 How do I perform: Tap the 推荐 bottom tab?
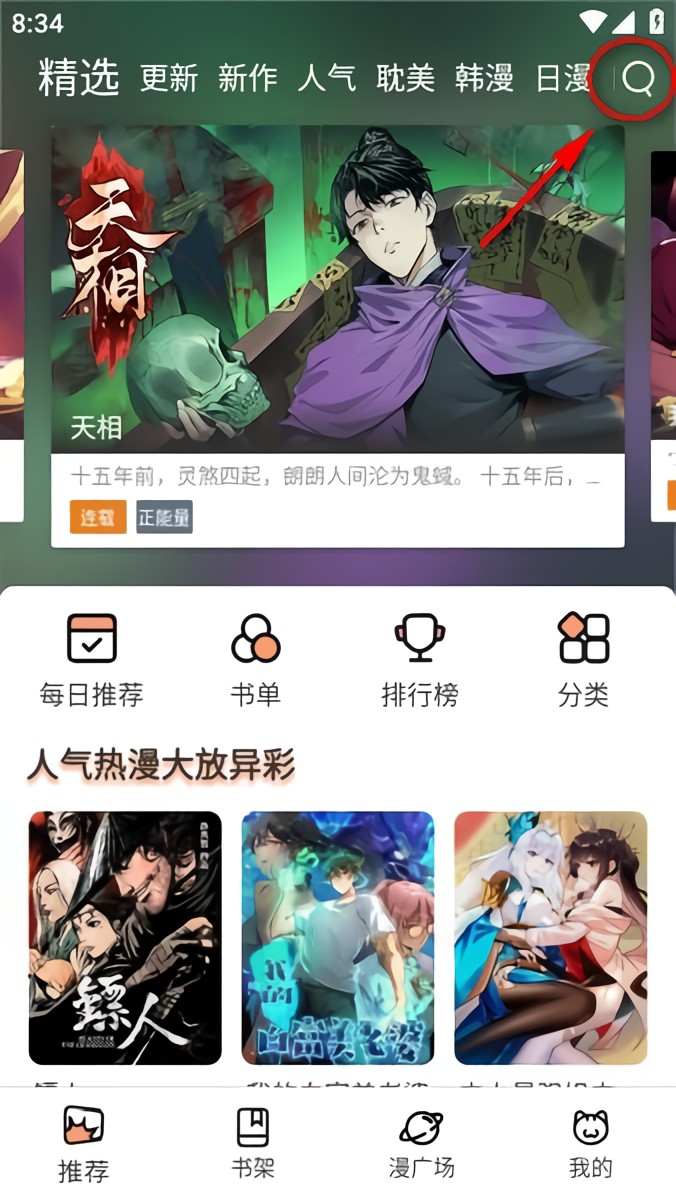tap(84, 1142)
